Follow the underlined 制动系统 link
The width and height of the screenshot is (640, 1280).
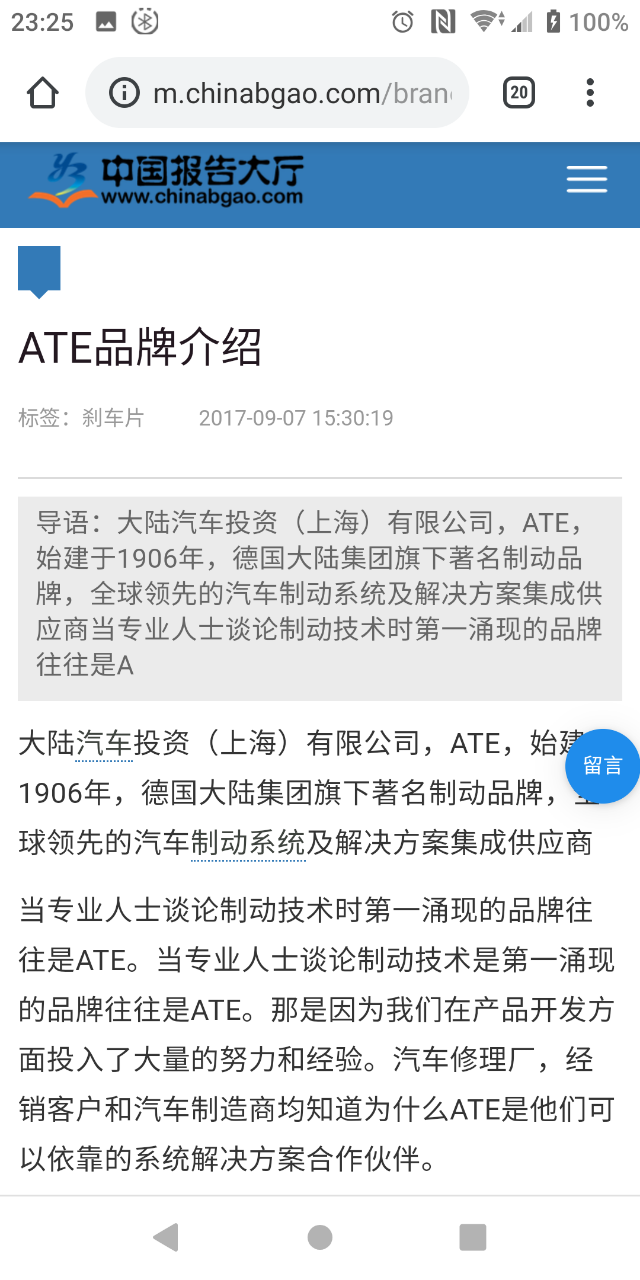point(248,842)
